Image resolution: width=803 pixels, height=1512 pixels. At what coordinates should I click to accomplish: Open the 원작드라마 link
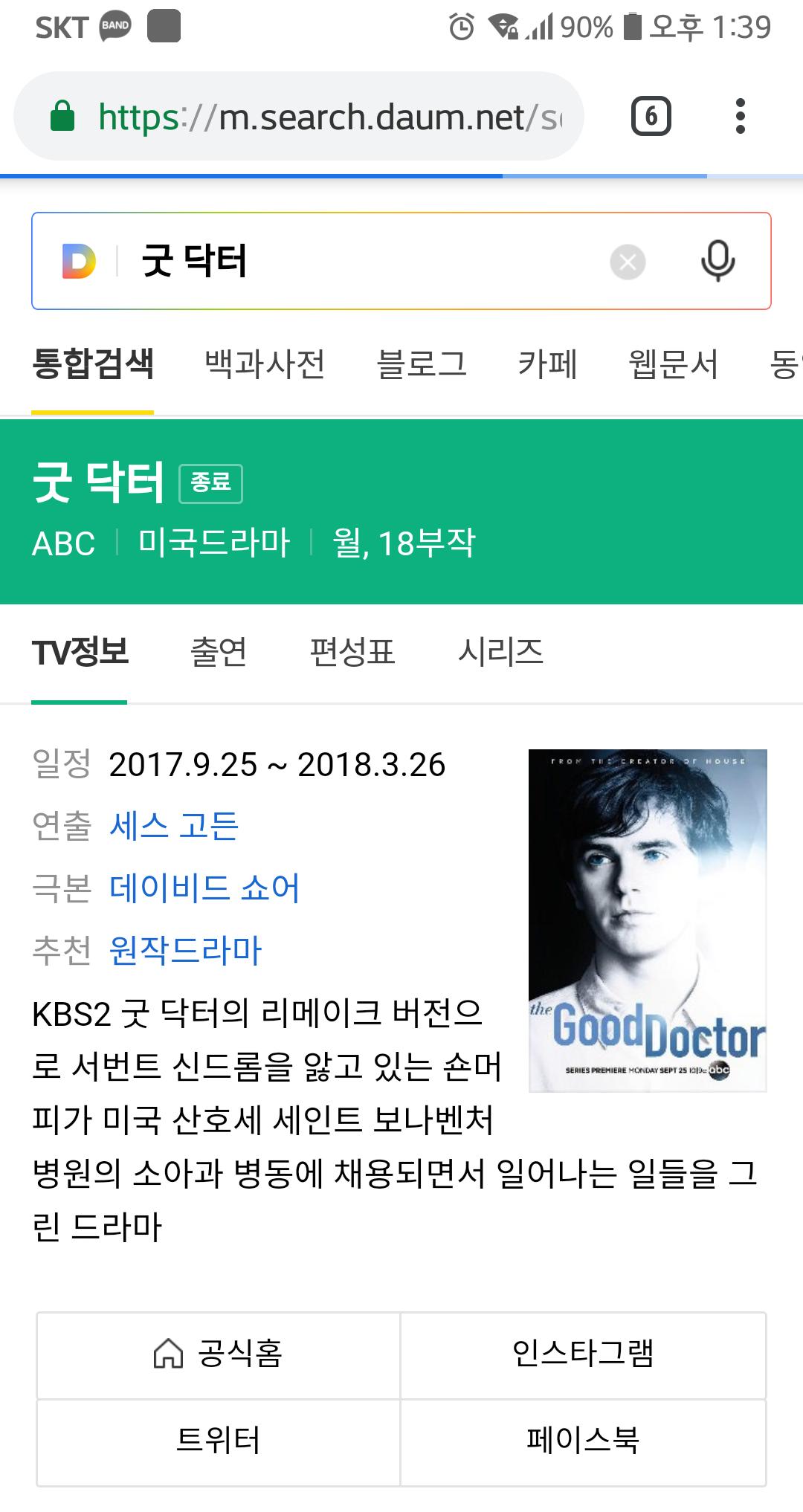click(x=185, y=949)
